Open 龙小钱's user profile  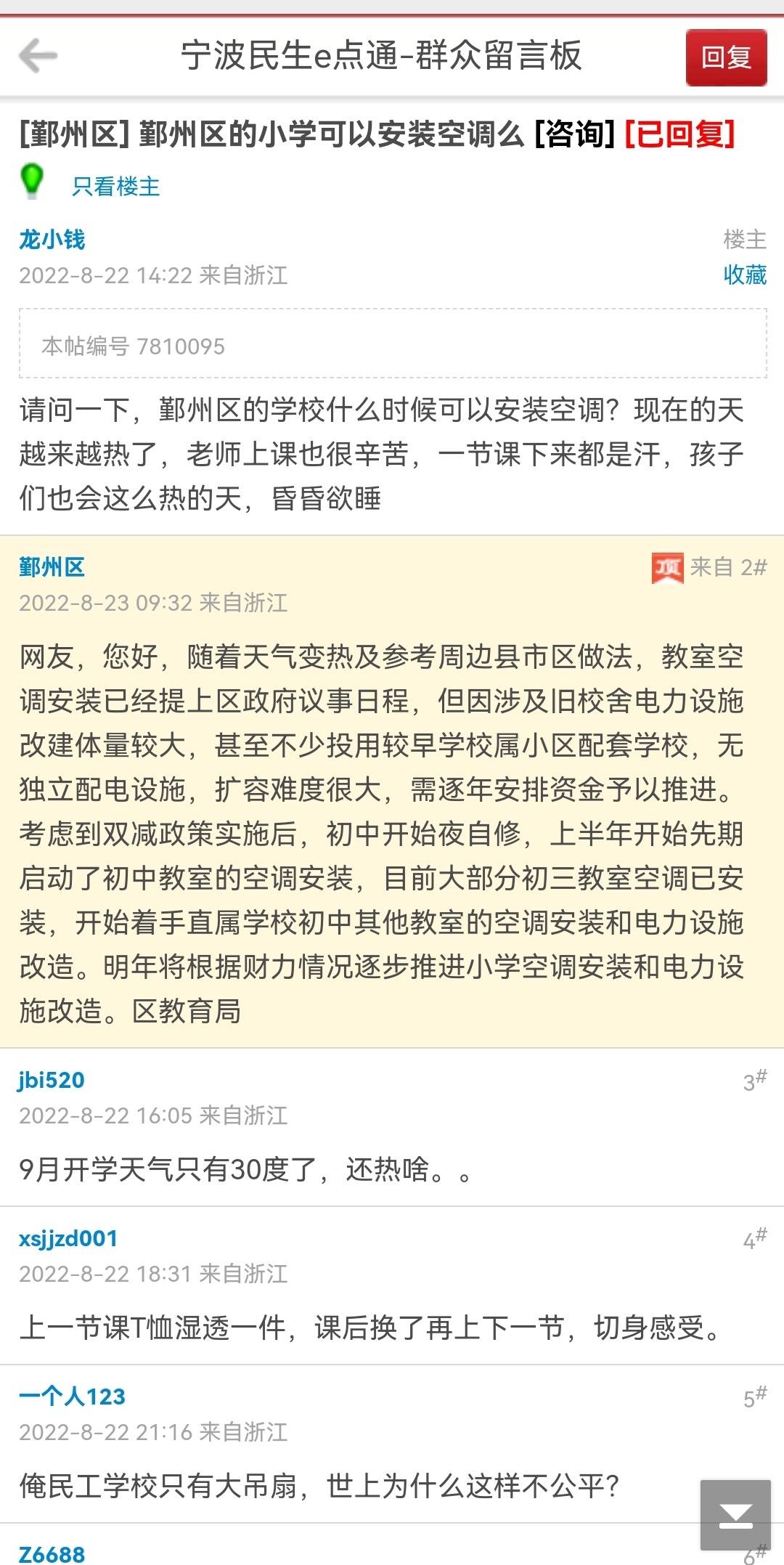click(x=52, y=239)
